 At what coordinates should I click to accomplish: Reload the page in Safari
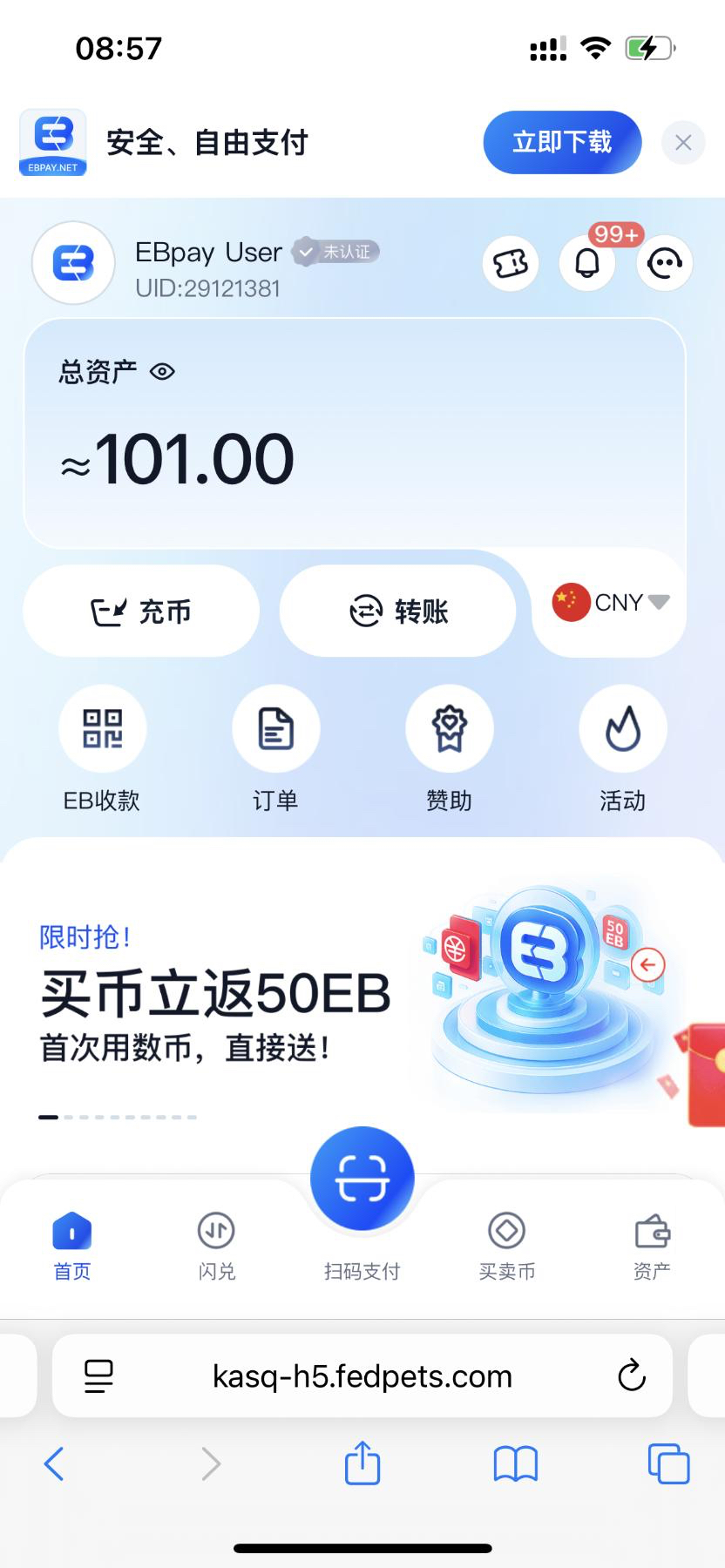[x=631, y=1376]
